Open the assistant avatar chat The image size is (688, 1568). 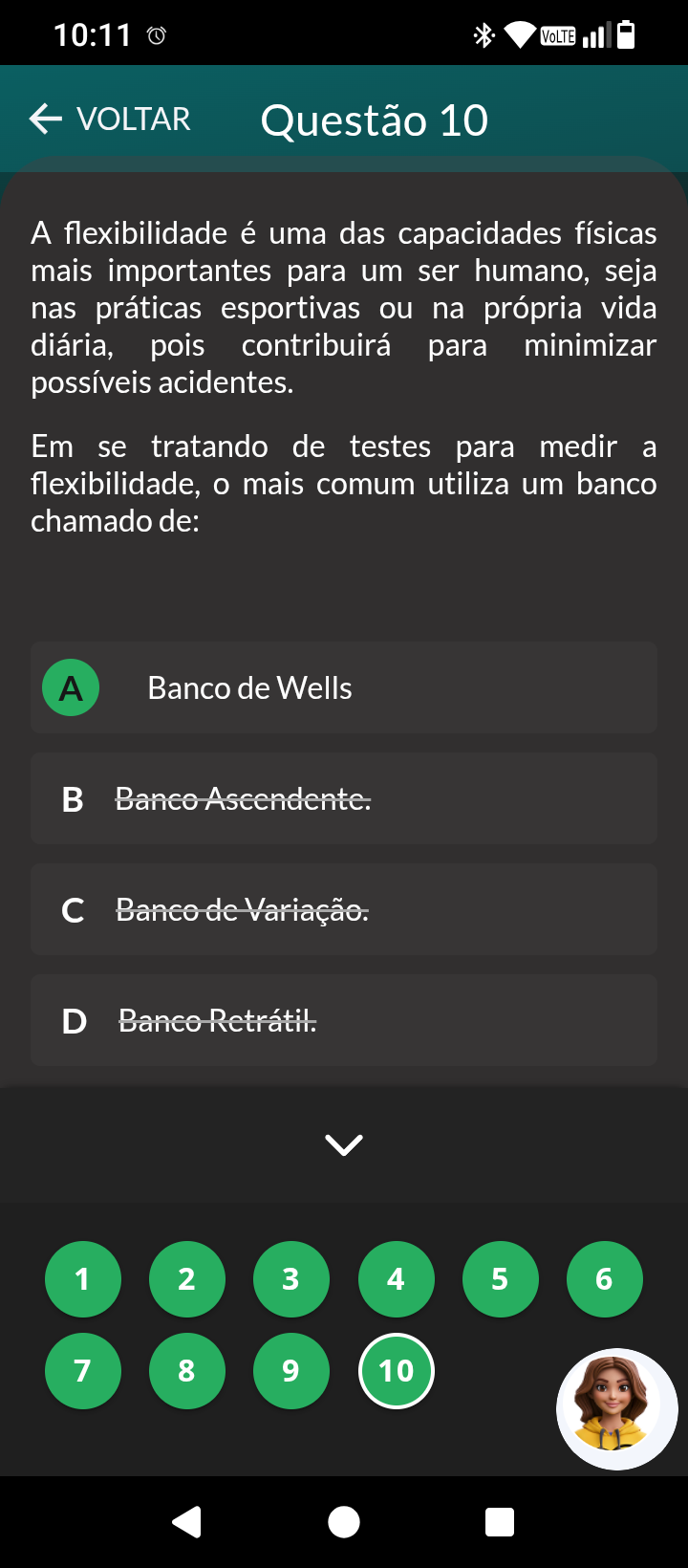[617, 1409]
